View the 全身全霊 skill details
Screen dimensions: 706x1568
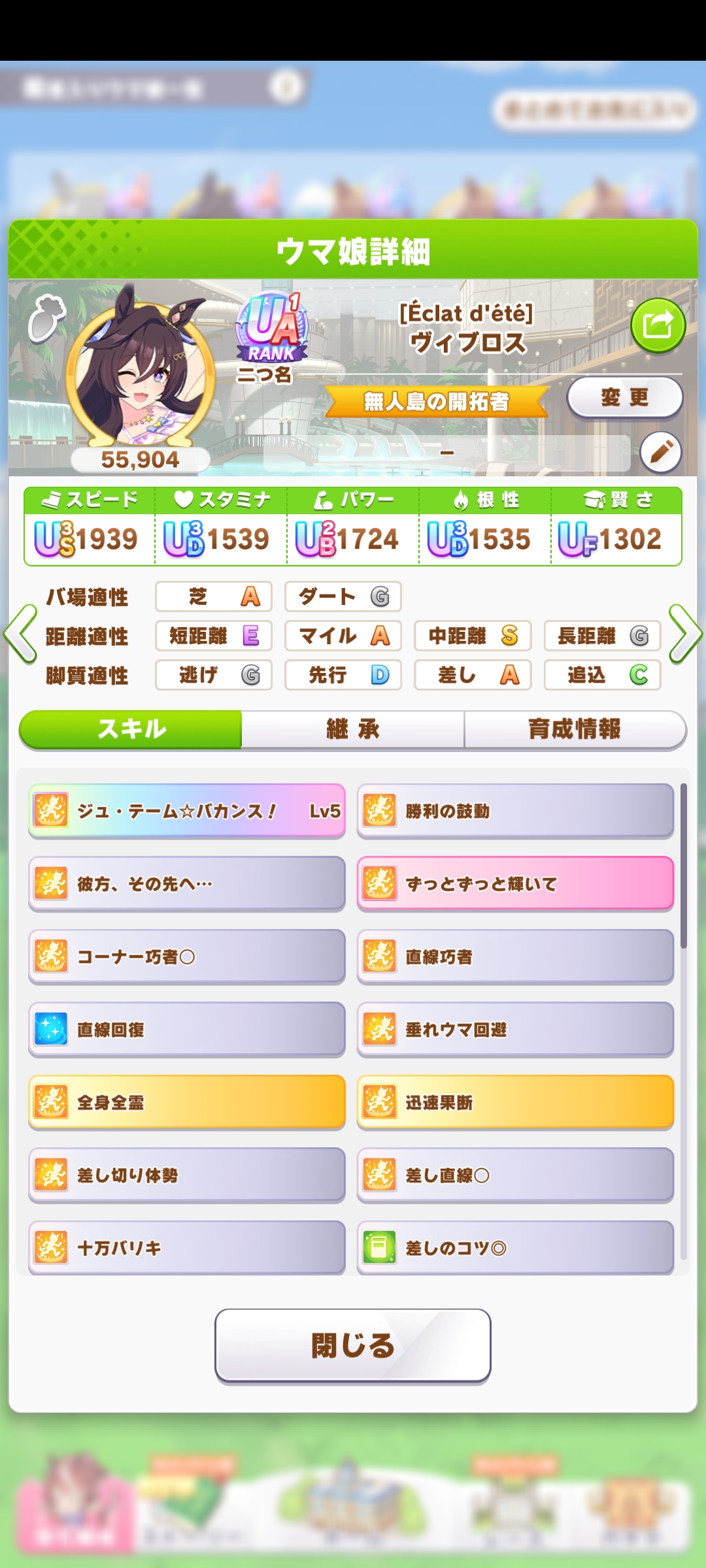click(x=187, y=1102)
